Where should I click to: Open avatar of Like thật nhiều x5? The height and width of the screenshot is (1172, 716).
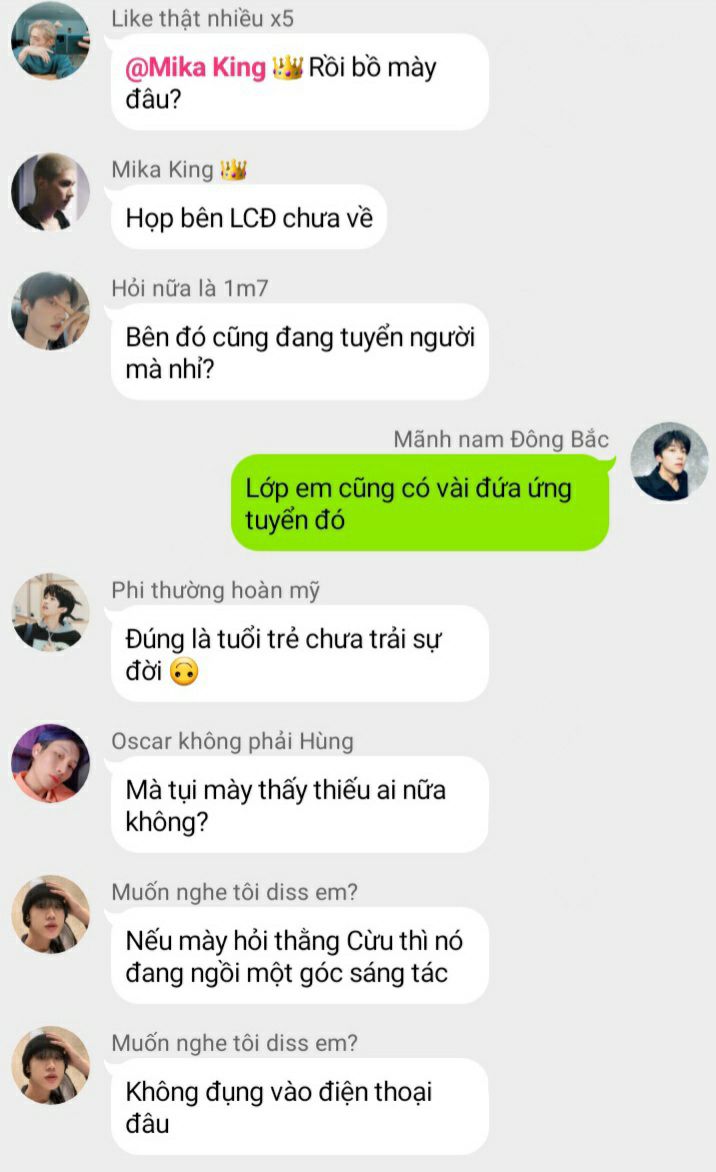pyautogui.click(x=50, y=41)
